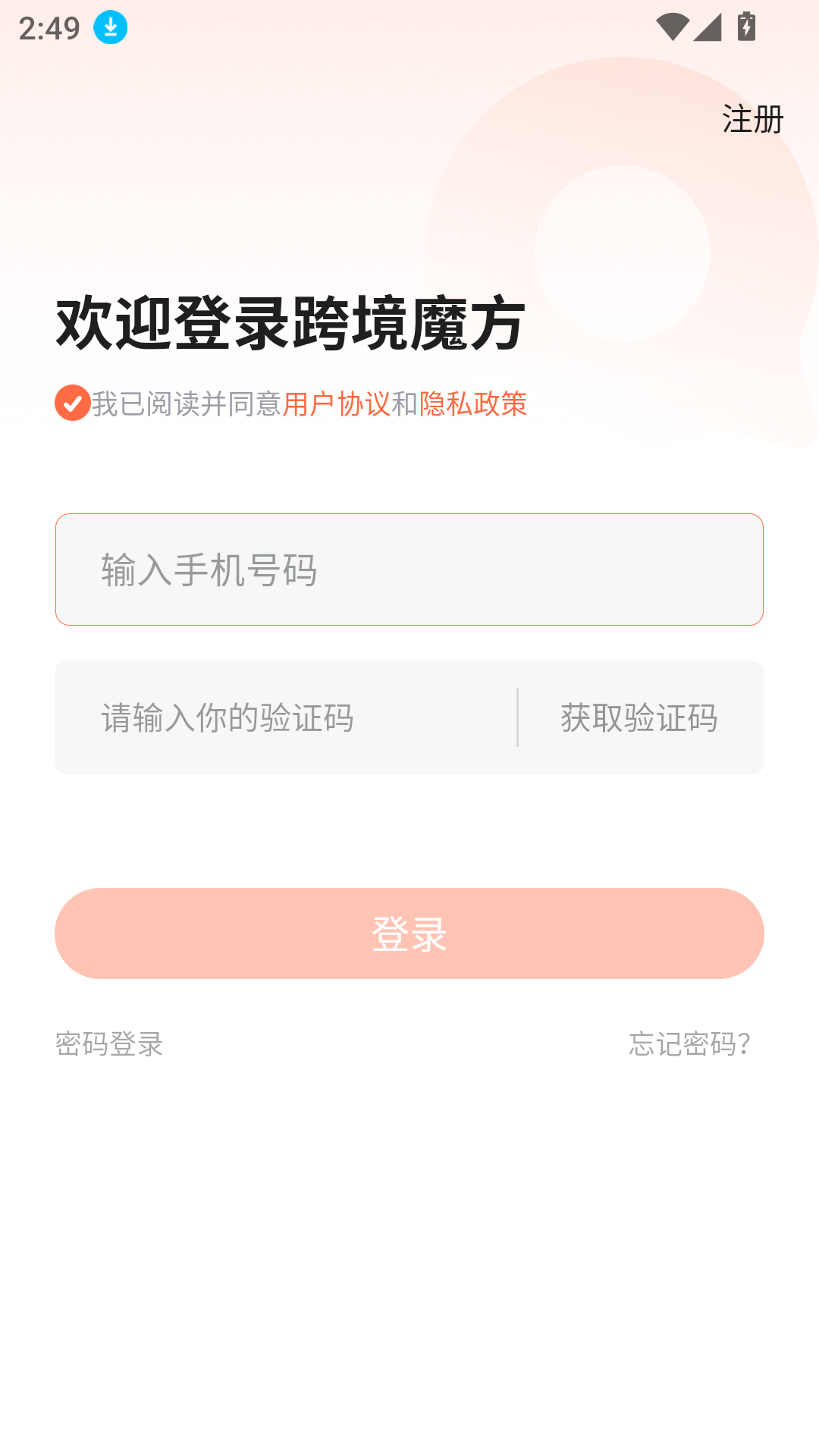Uncheck the agreement checkbox
This screenshot has width=819, height=1456.
point(73,403)
